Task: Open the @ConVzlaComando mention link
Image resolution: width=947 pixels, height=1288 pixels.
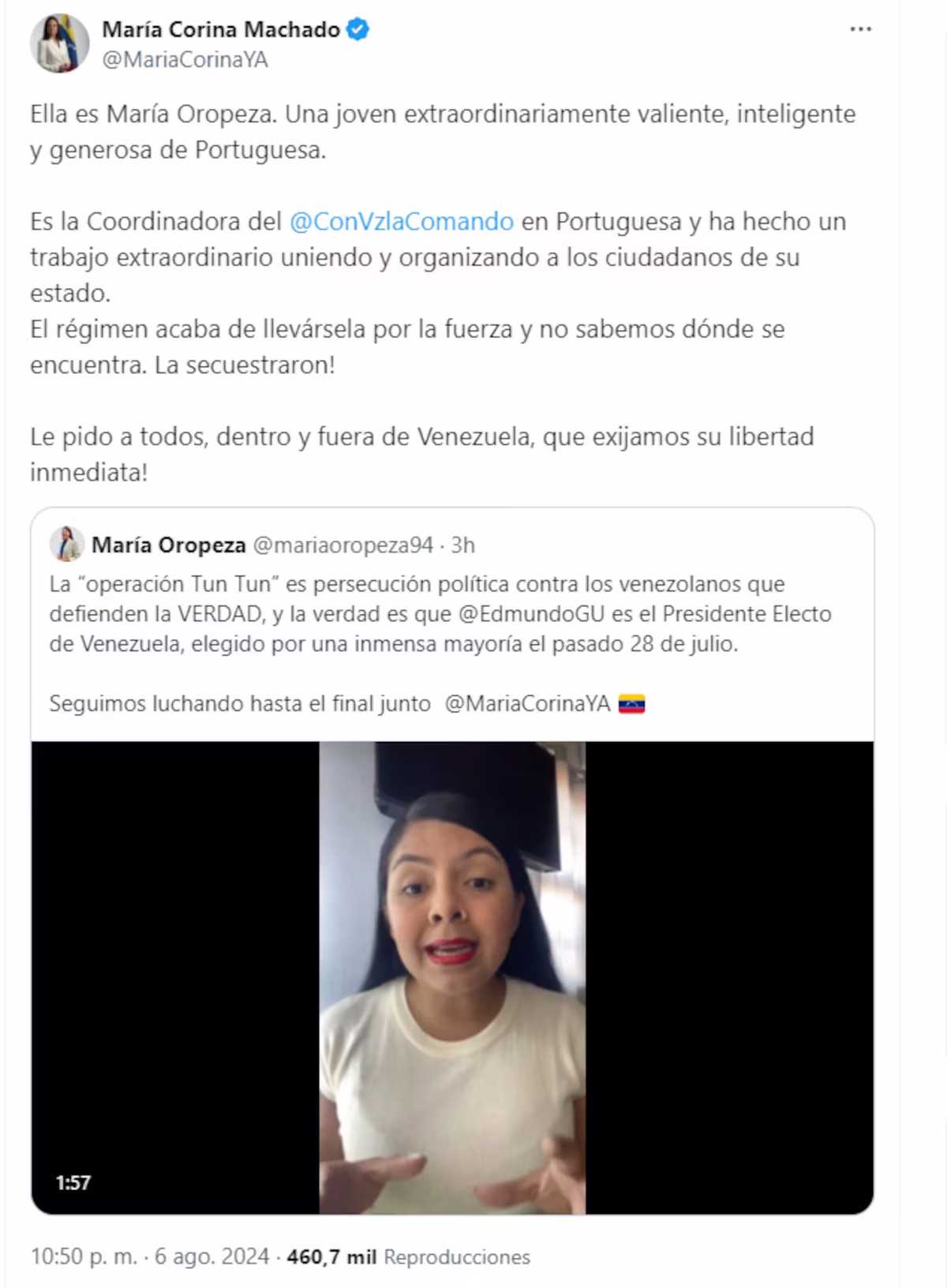Action: coord(402,222)
